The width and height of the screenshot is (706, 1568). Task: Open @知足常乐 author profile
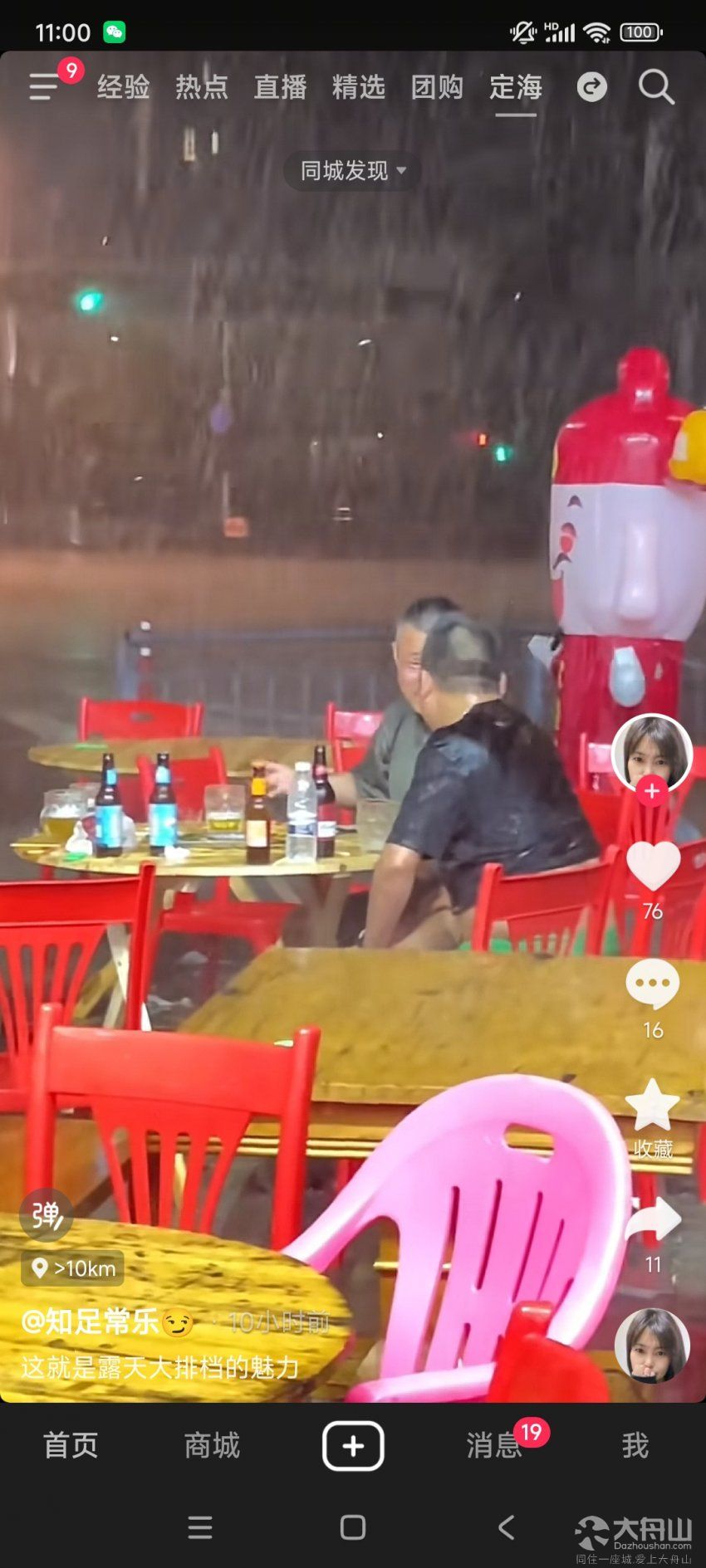(x=90, y=1321)
